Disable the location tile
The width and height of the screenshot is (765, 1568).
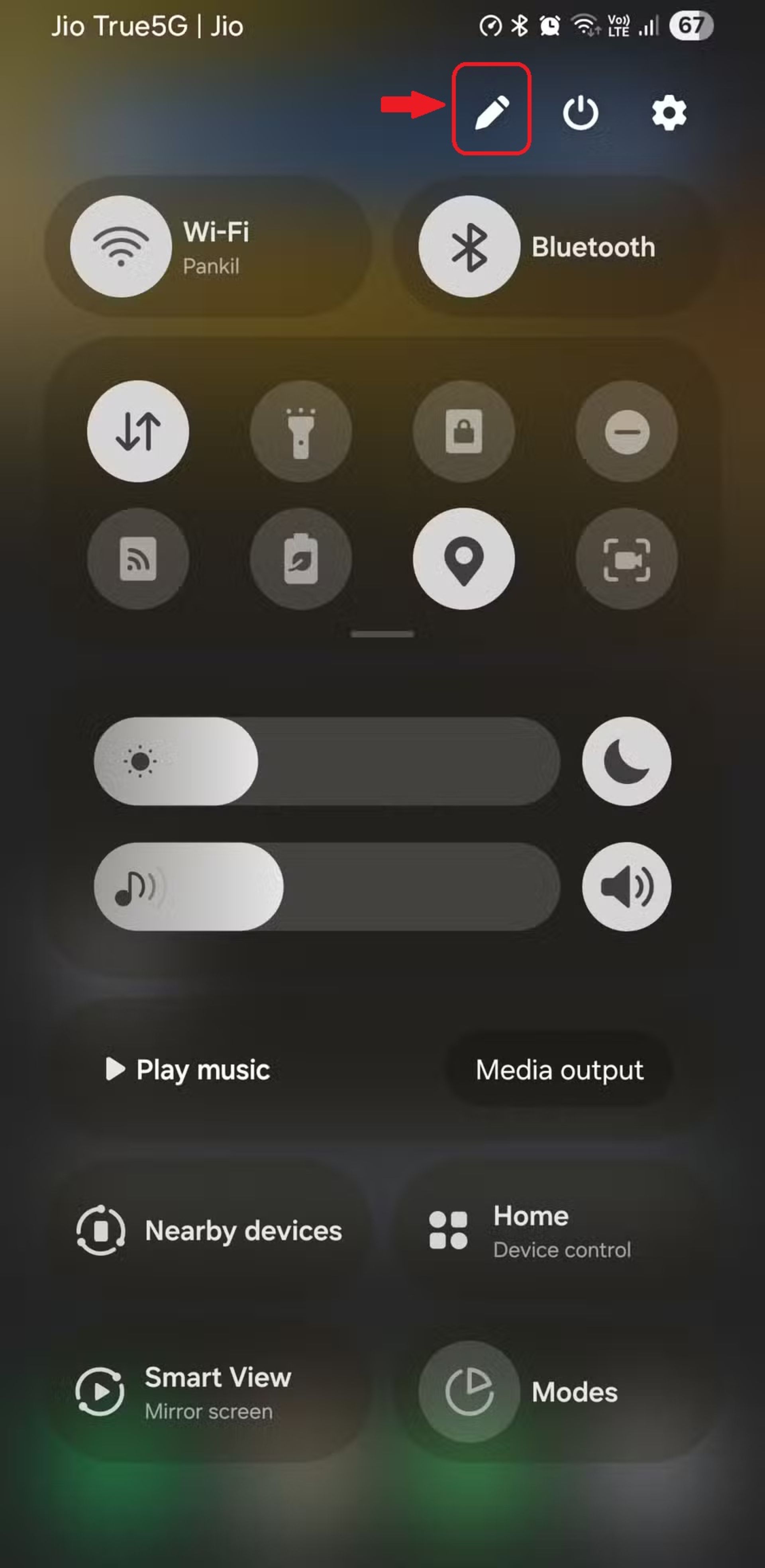coord(464,559)
